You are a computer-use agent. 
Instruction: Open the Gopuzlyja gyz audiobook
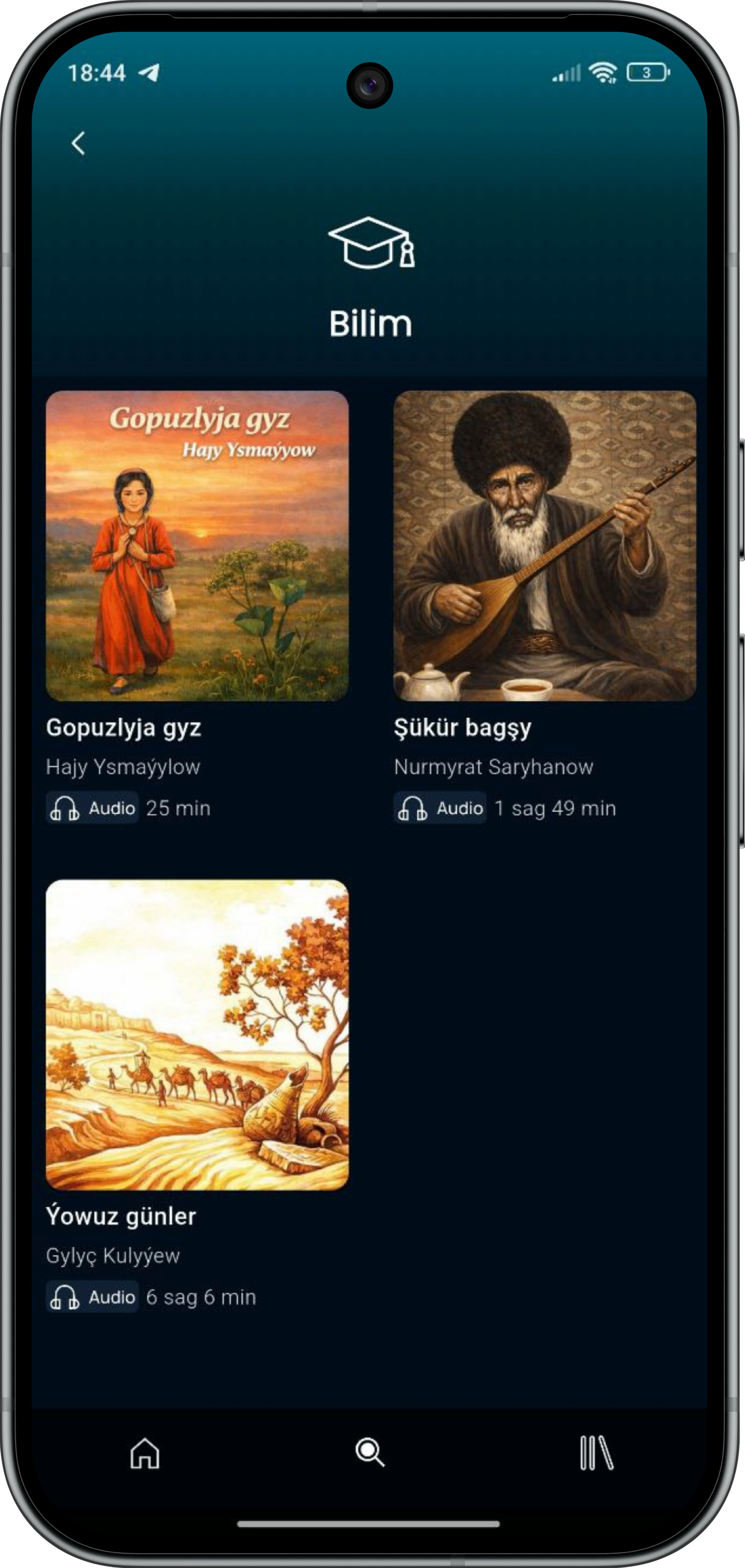(197, 546)
